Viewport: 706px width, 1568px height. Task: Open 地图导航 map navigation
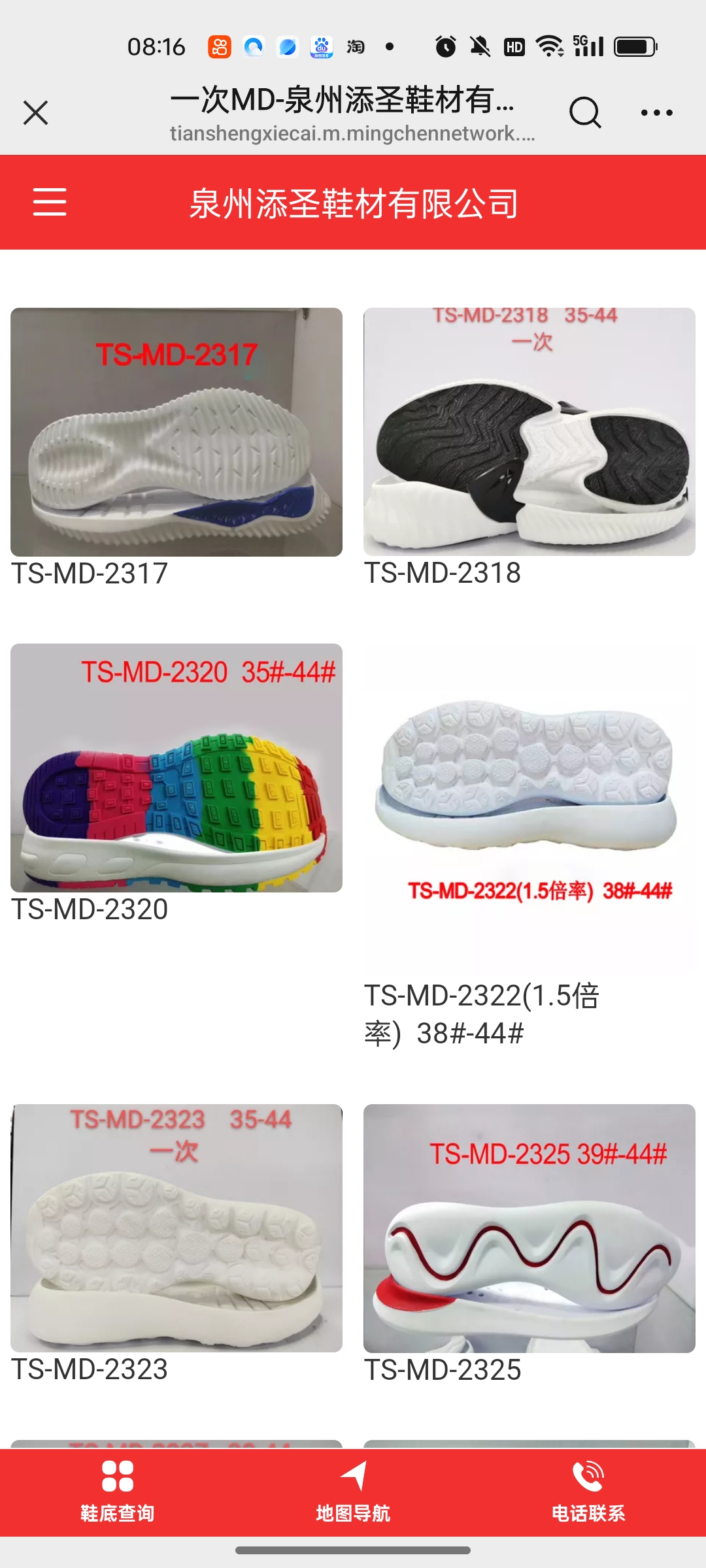tap(353, 1493)
